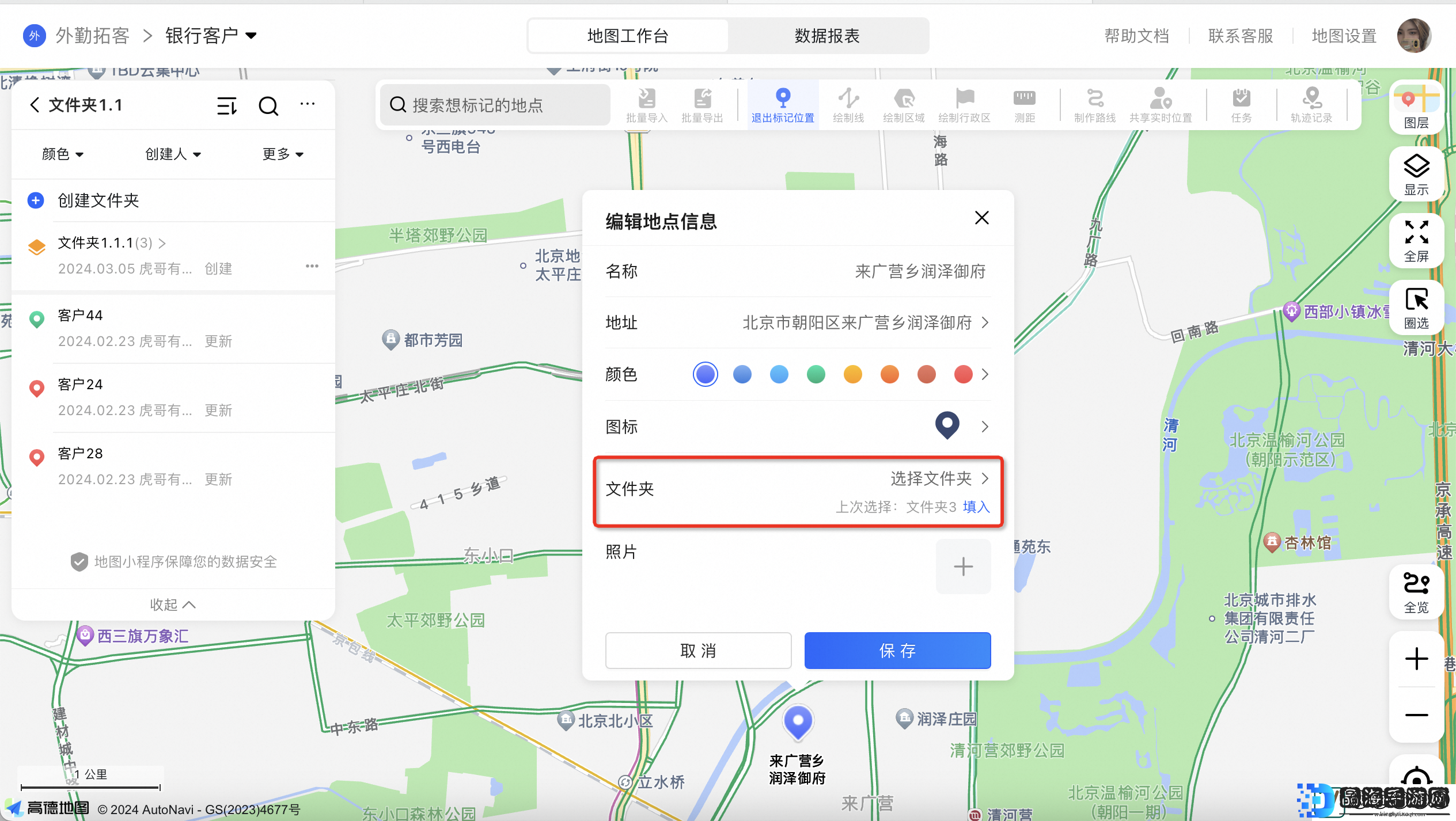Tap 保存 to save location info

pos(897,651)
